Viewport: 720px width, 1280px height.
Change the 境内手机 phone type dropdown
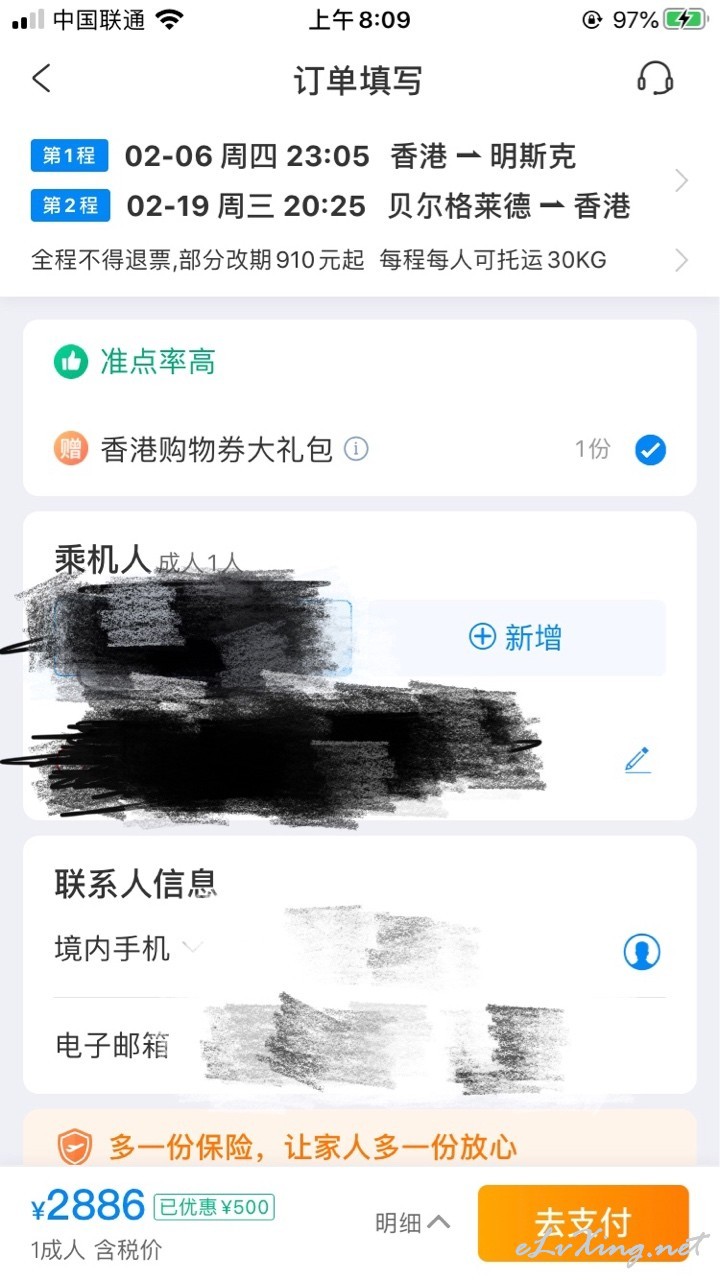[128, 948]
